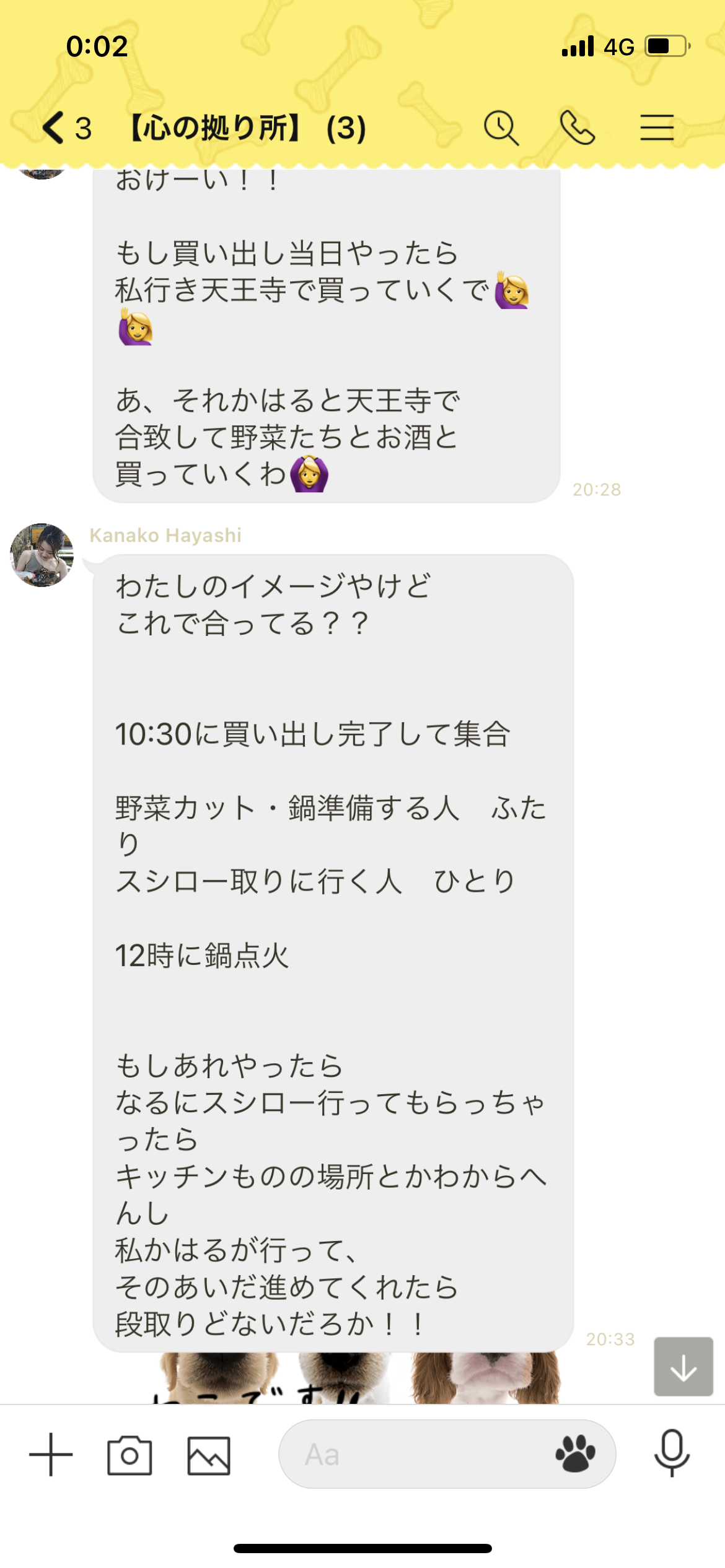
Task: Open the camera to take a photo
Action: [x=130, y=1454]
